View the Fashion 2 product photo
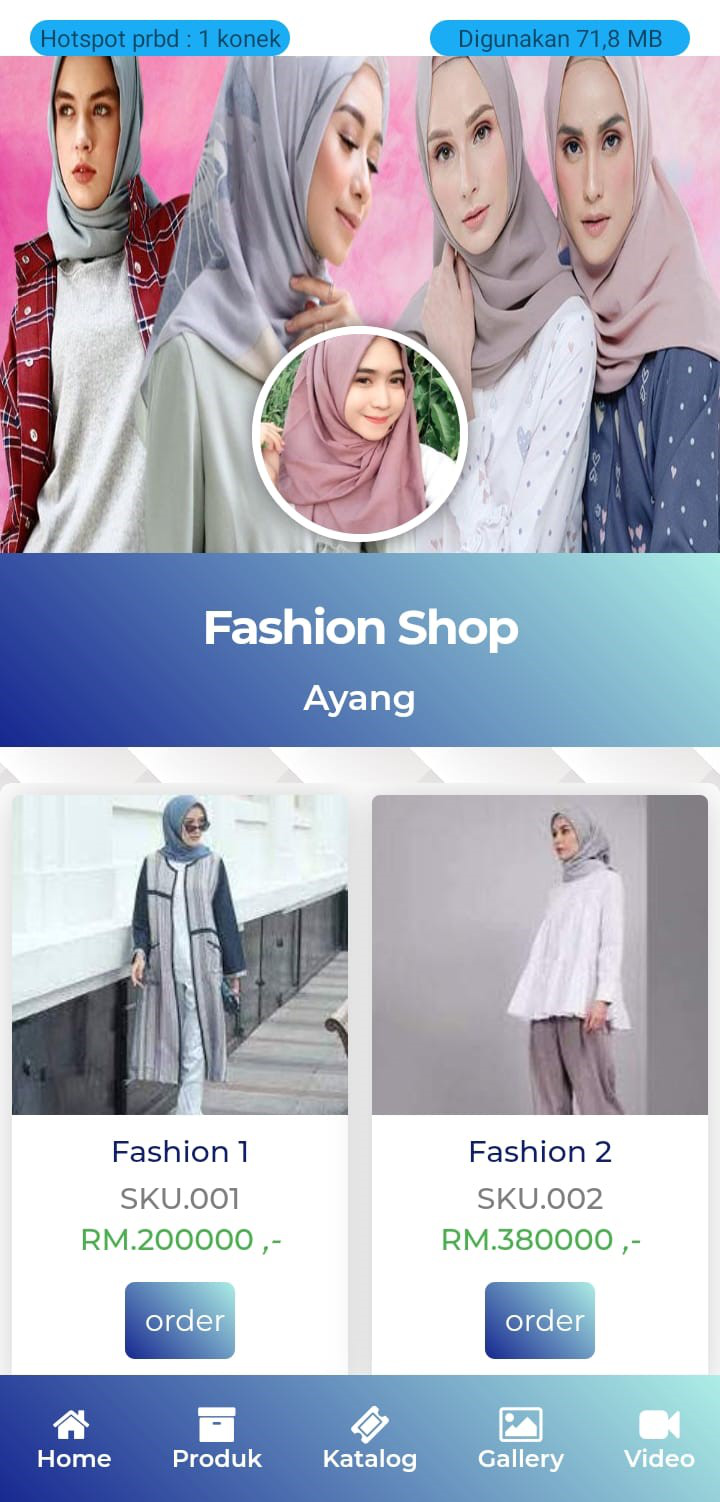 540,954
